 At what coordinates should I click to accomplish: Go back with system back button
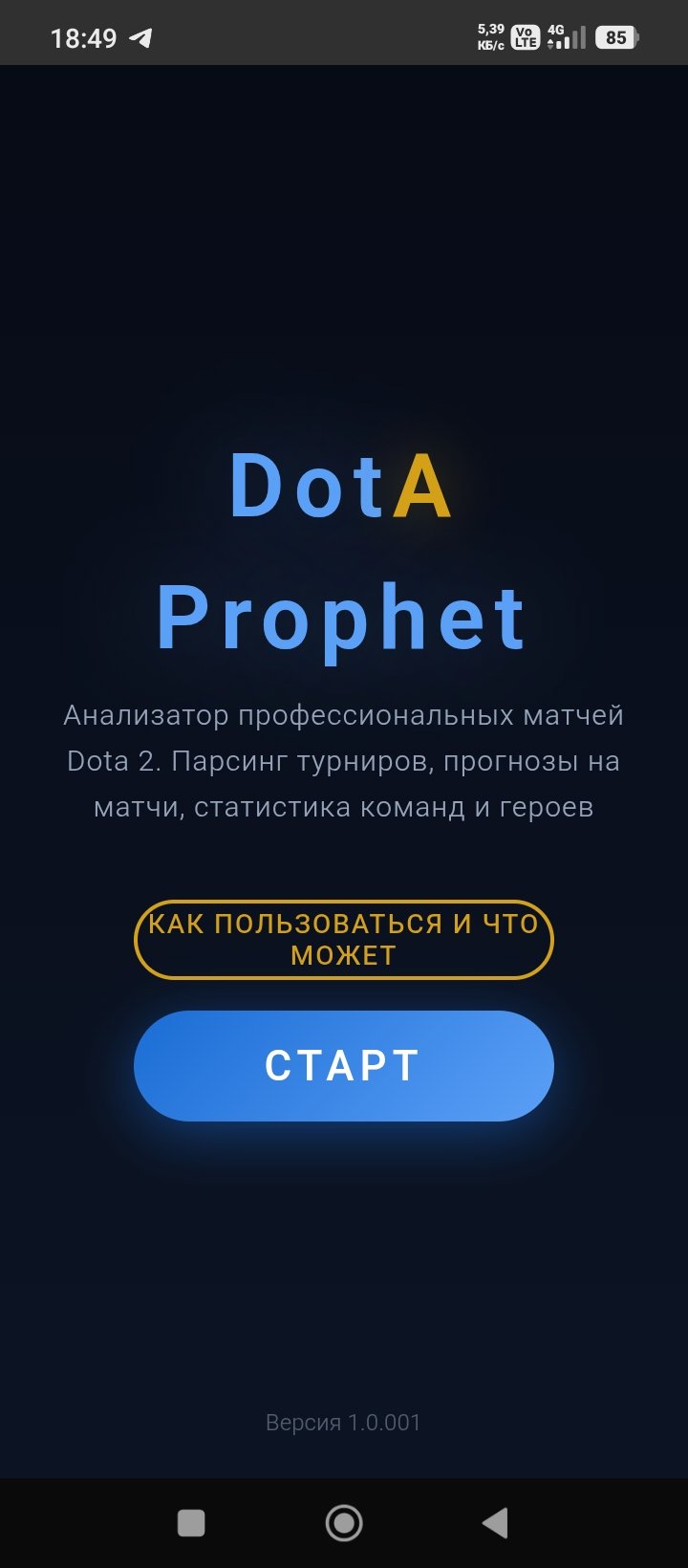(x=495, y=1522)
